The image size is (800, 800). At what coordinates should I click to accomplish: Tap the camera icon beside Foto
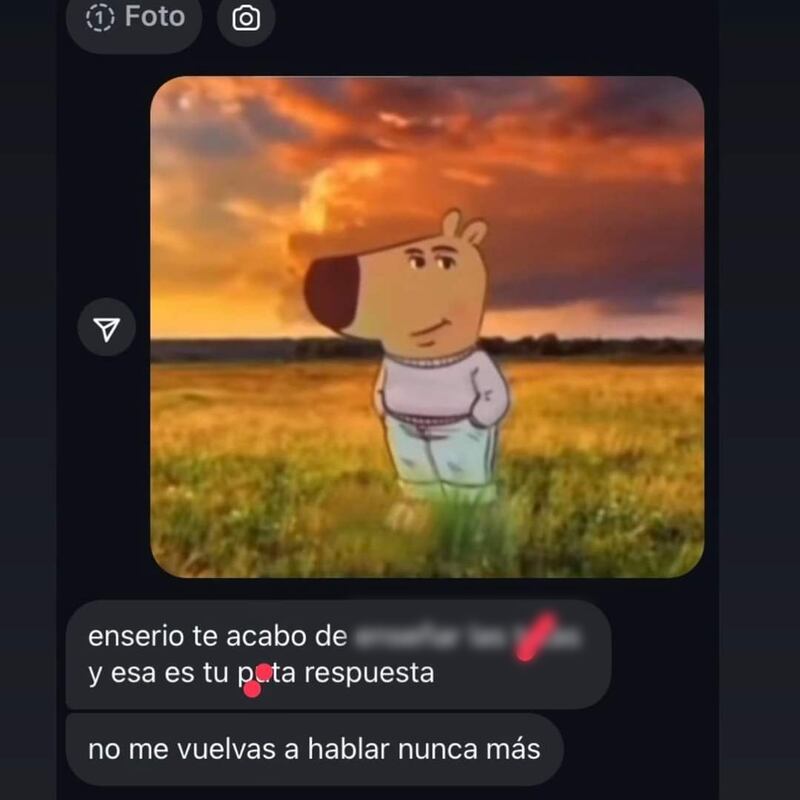(x=246, y=18)
